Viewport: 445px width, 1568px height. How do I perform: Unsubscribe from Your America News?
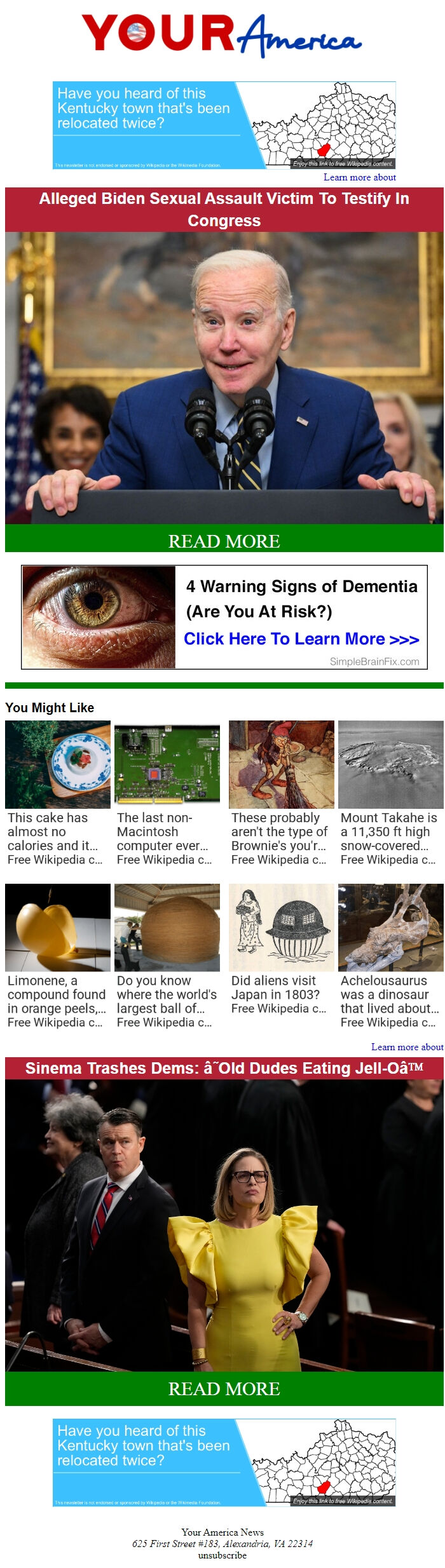point(222,1555)
